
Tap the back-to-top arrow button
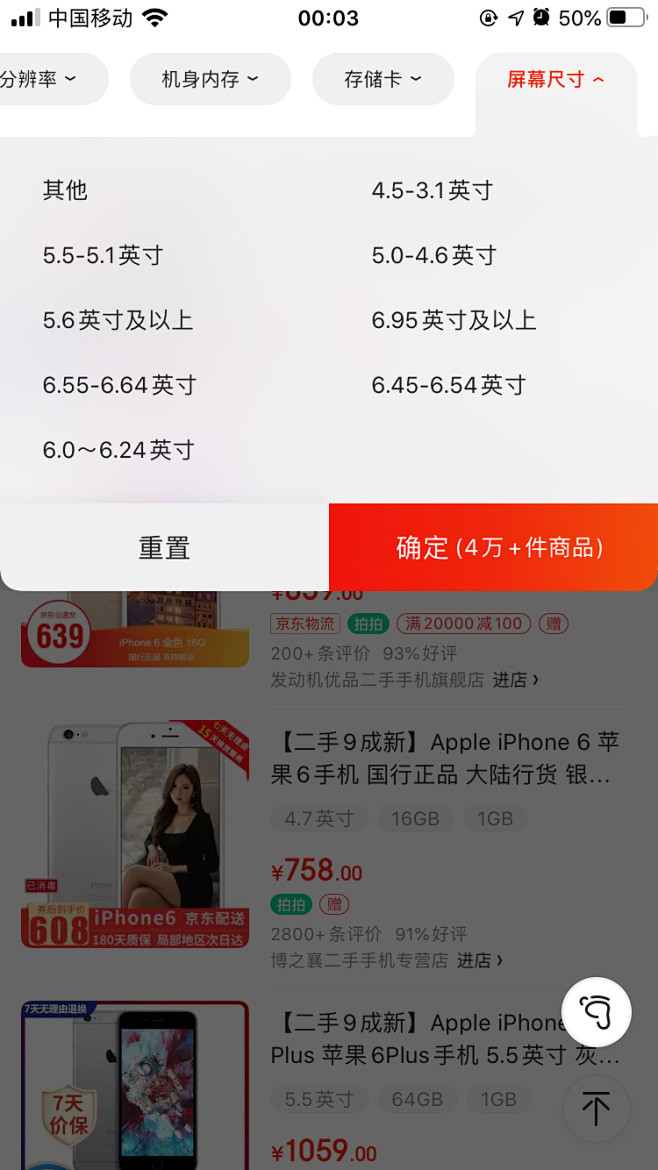pyautogui.click(x=596, y=1108)
